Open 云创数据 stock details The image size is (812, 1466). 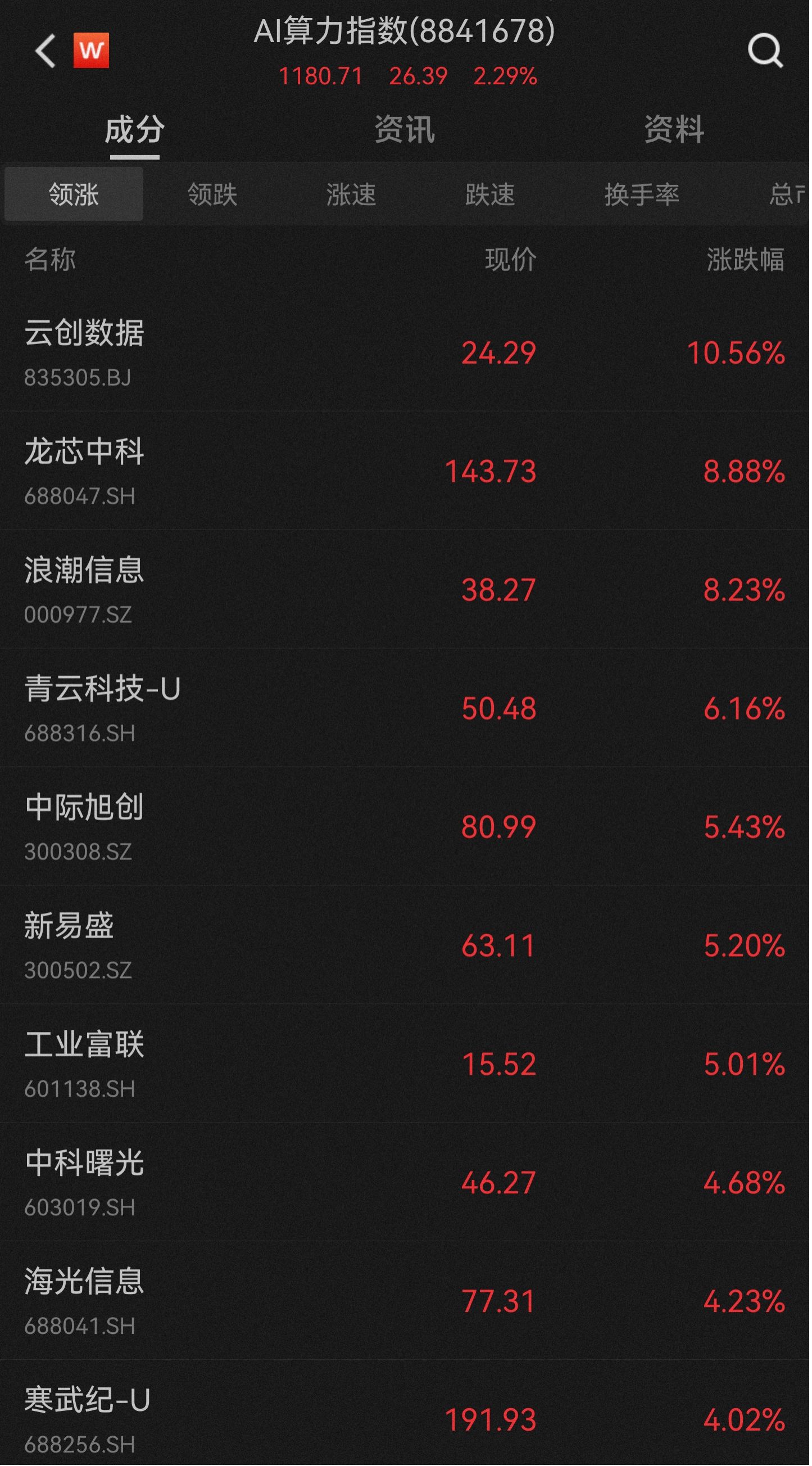406,354
